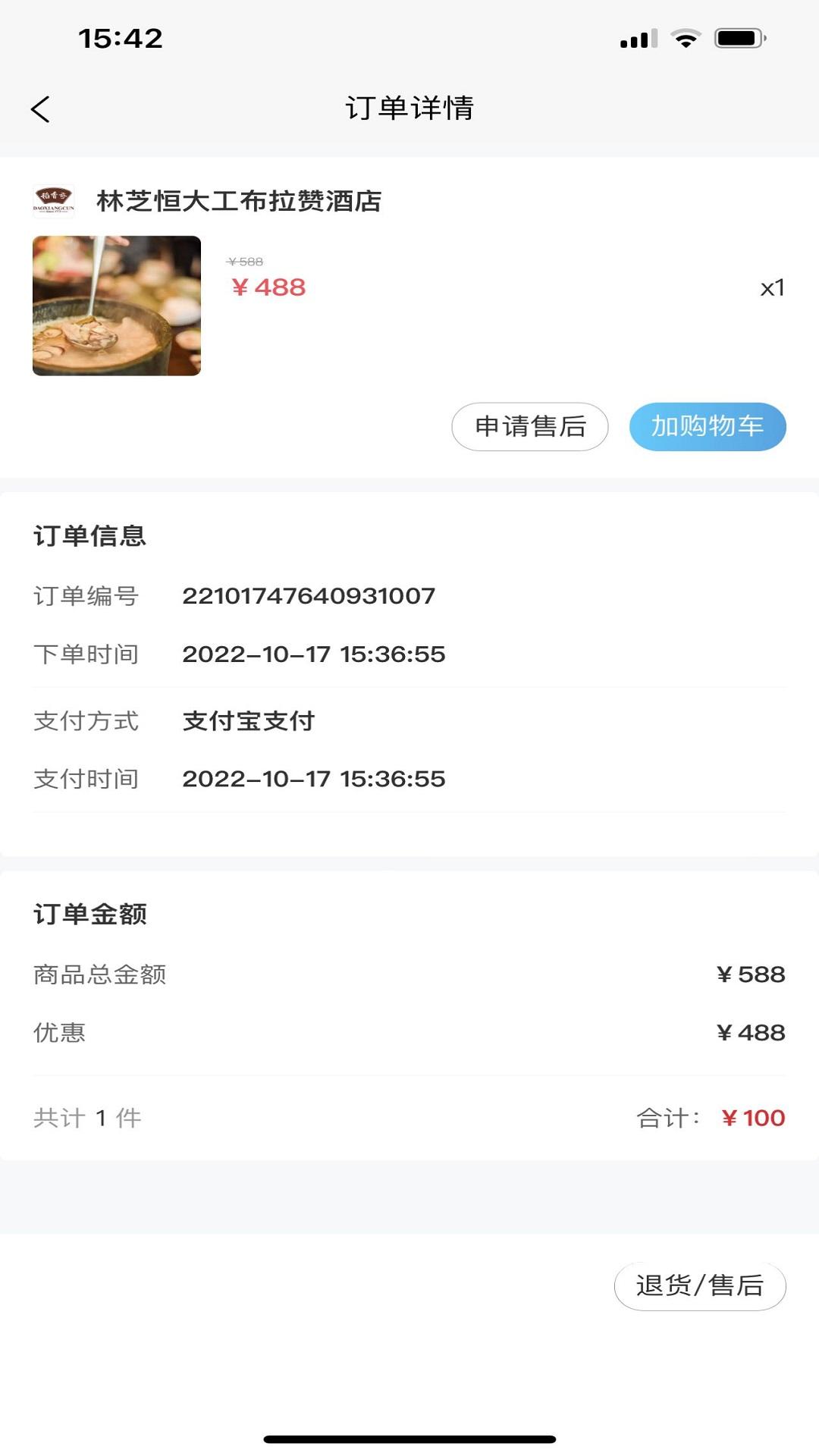This screenshot has height=1456, width=819.
Task: Tap the blue 加购物车 add-to-cart button
Action: (707, 427)
